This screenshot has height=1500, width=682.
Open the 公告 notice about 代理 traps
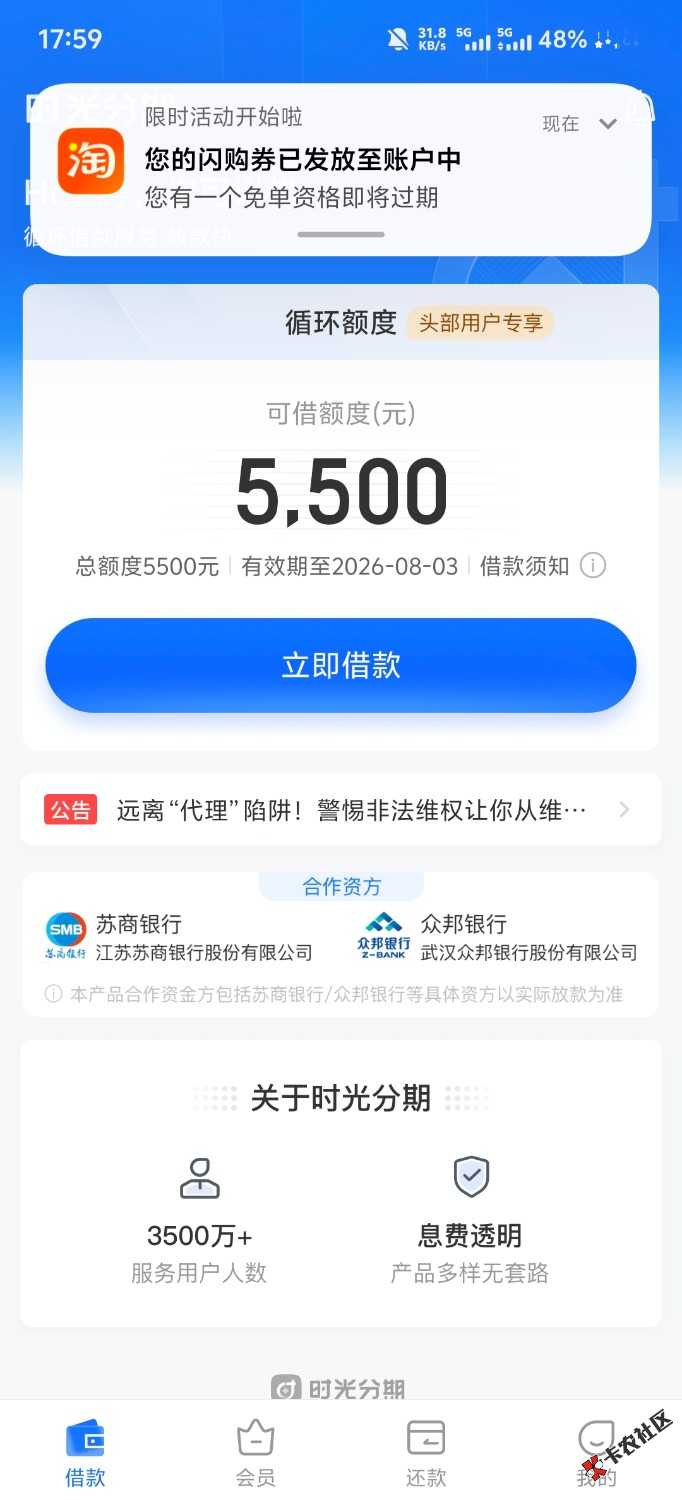341,810
